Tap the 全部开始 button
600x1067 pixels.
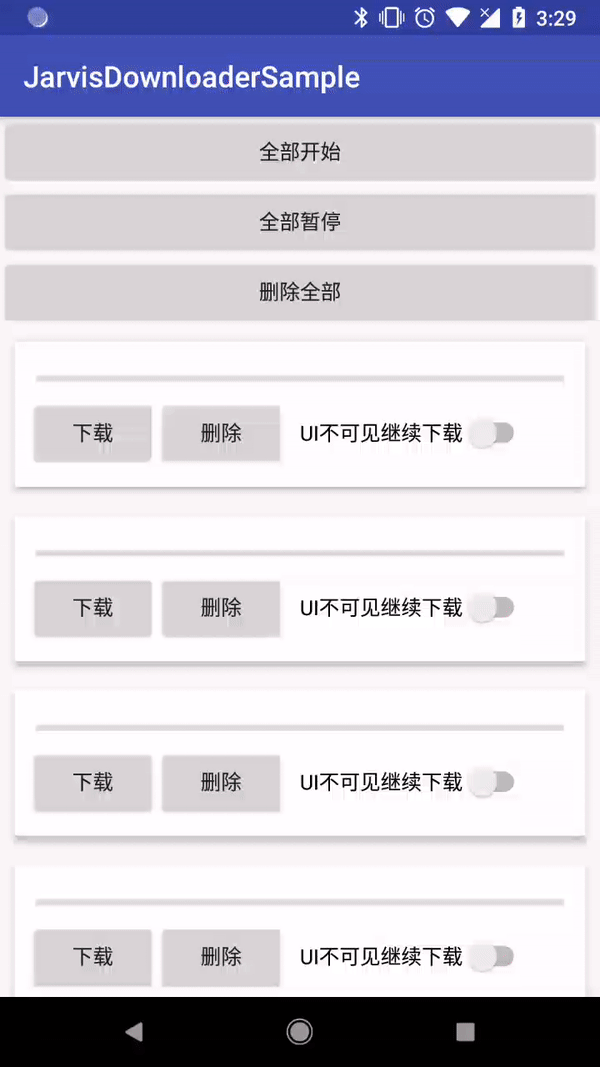pyautogui.click(x=300, y=152)
